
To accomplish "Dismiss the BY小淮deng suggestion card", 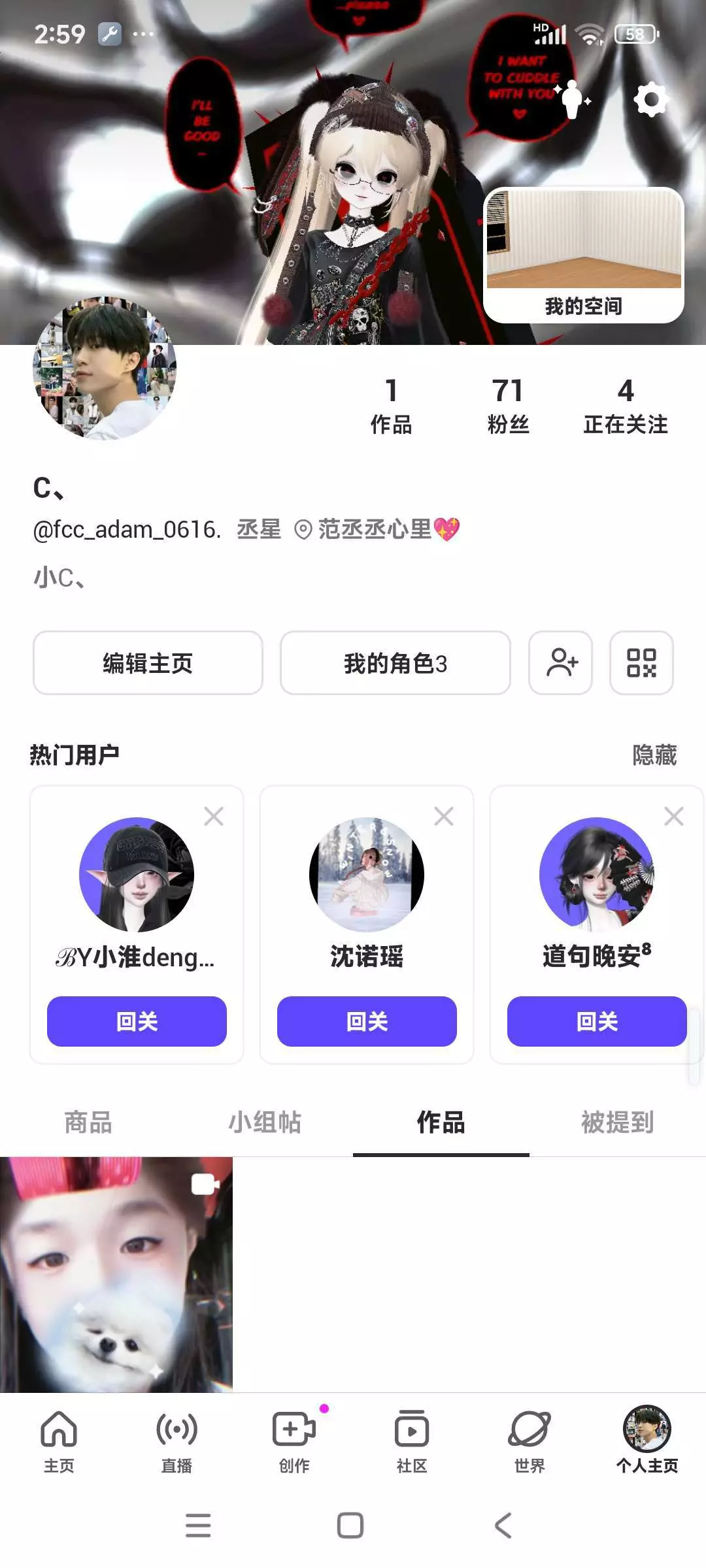I will coord(214,816).
